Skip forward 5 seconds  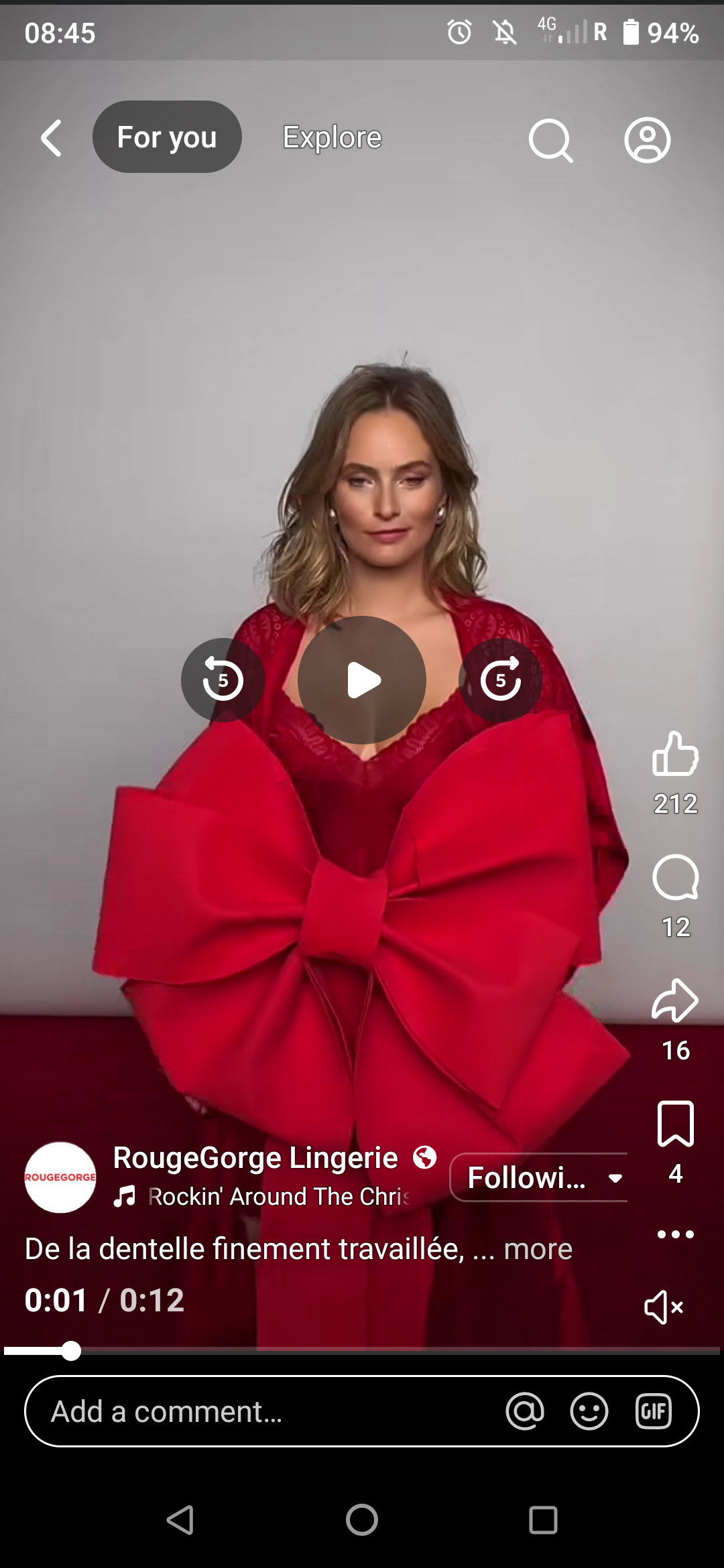501,679
